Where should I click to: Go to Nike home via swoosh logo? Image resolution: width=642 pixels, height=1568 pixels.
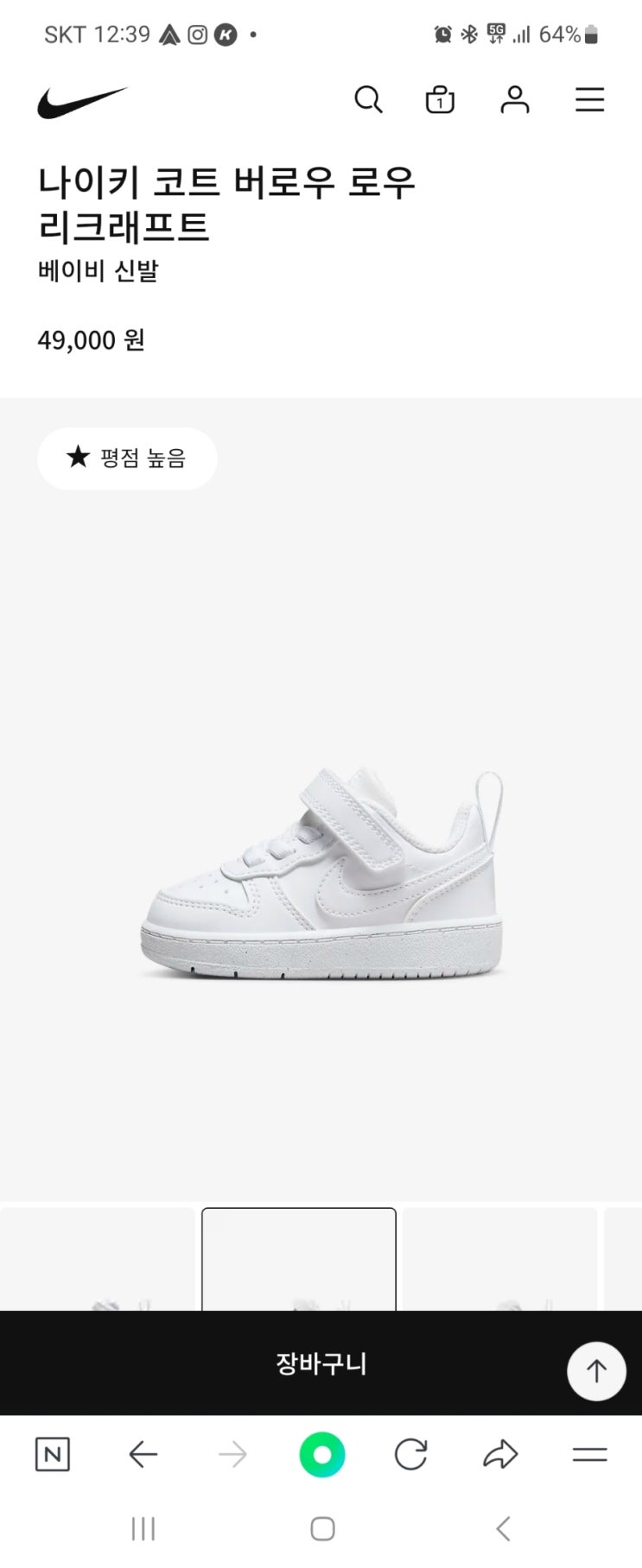point(82,102)
